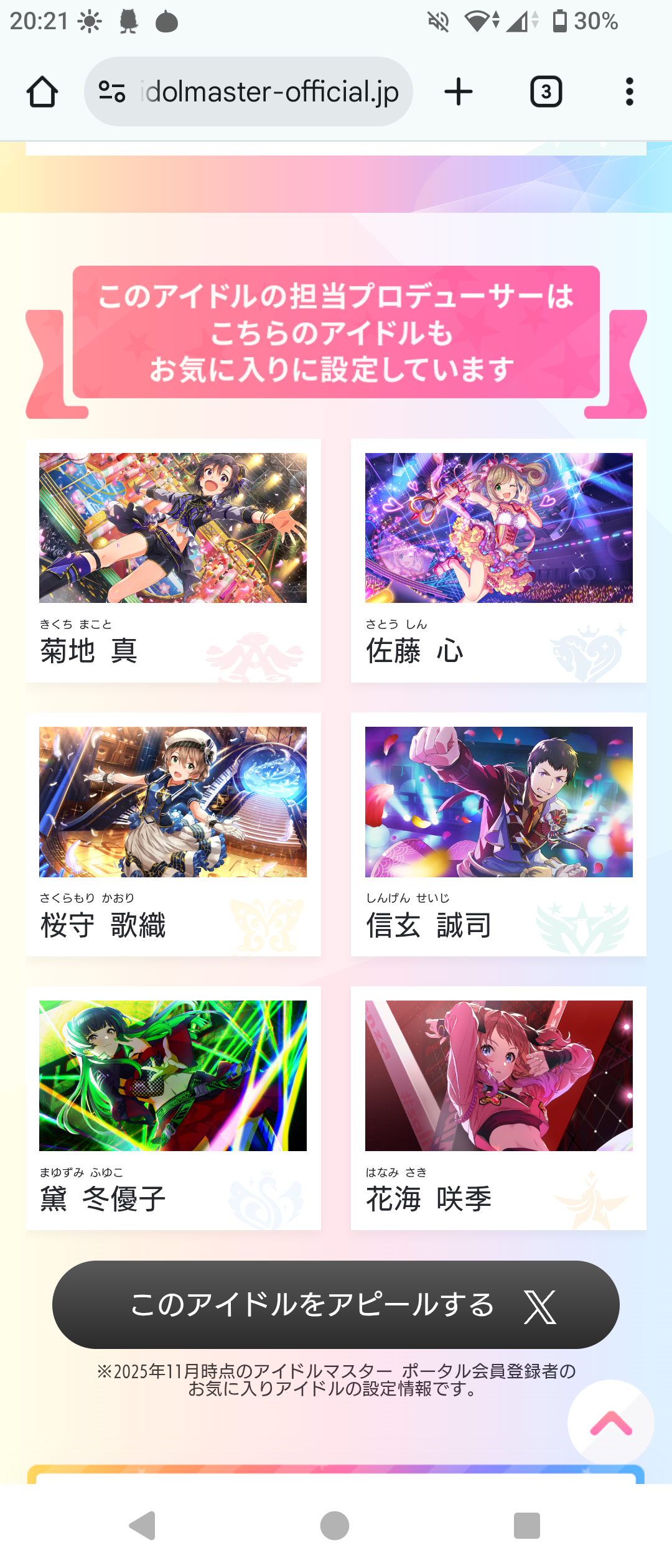Open the browser overflow menu
The width and height of the screenshot is (672, 1568).
(629, 92)
